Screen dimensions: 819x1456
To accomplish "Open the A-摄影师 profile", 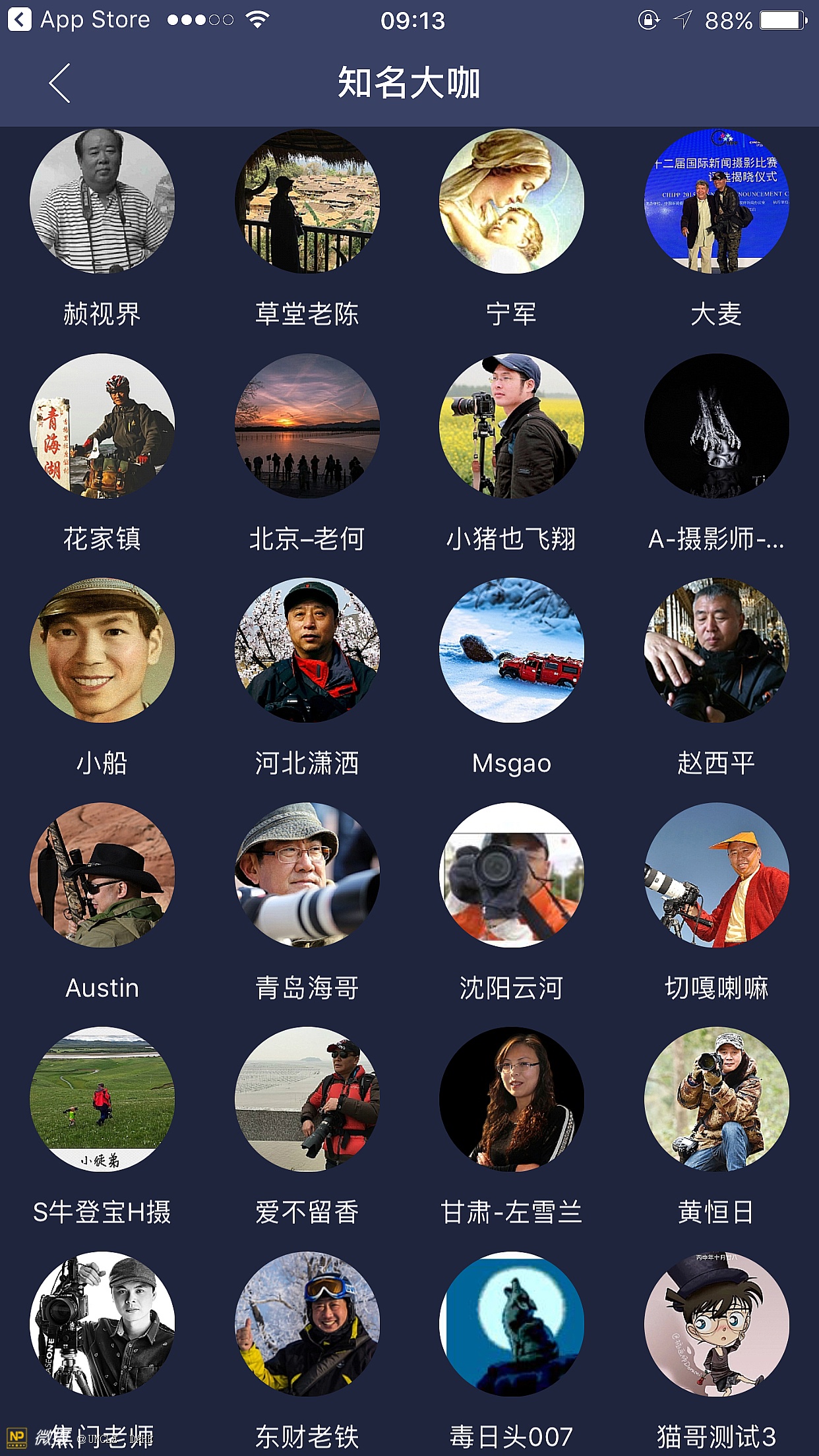I will [x=717, y=426].
